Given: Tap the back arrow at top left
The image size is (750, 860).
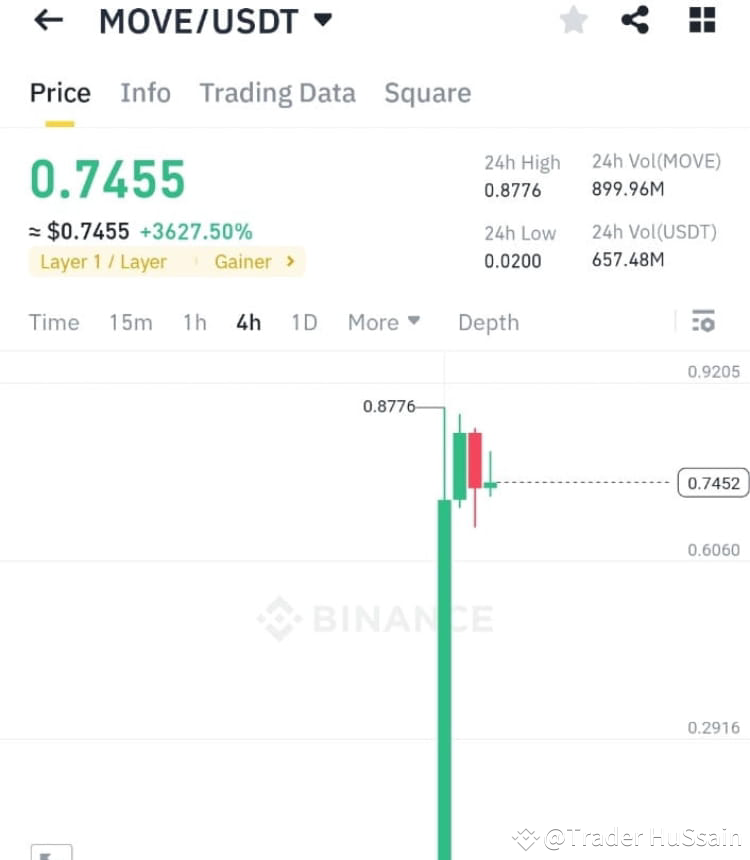Looking at the screenshot, I should [x=48, y=20].
